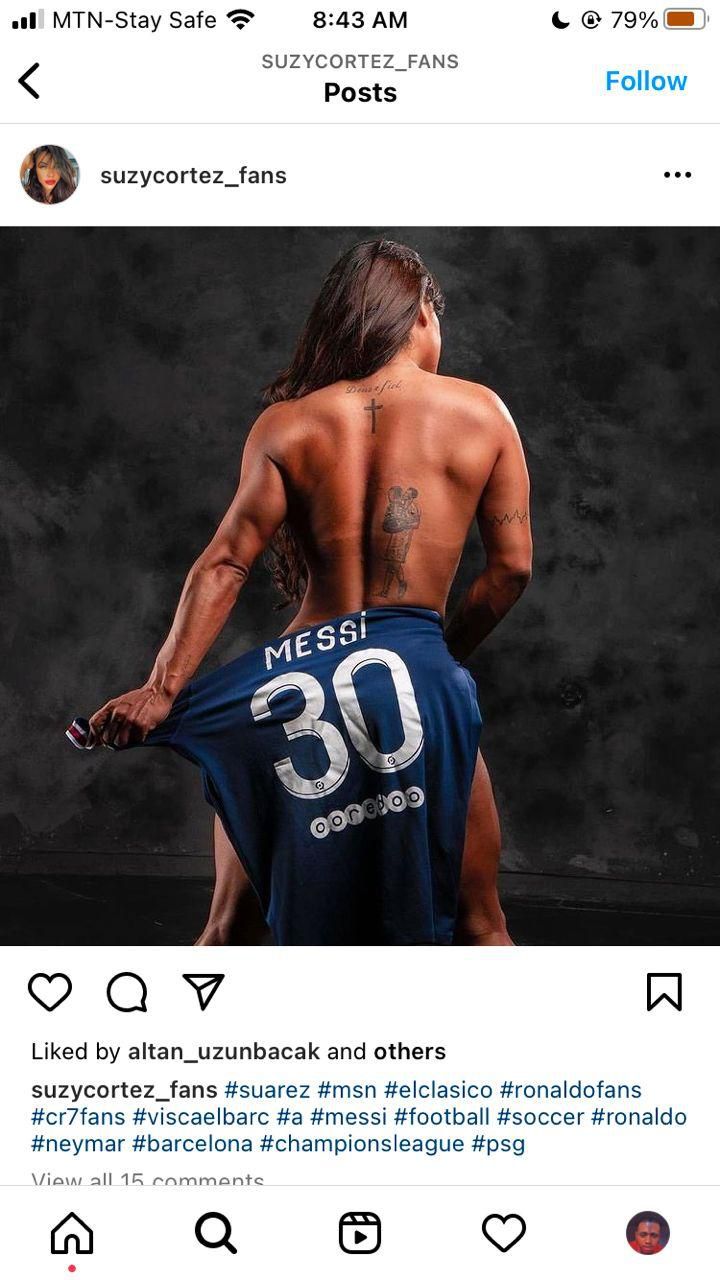
Task: Open SUZYCORTEZ_FANS profile from header
Action: click(x=360, y=61)
